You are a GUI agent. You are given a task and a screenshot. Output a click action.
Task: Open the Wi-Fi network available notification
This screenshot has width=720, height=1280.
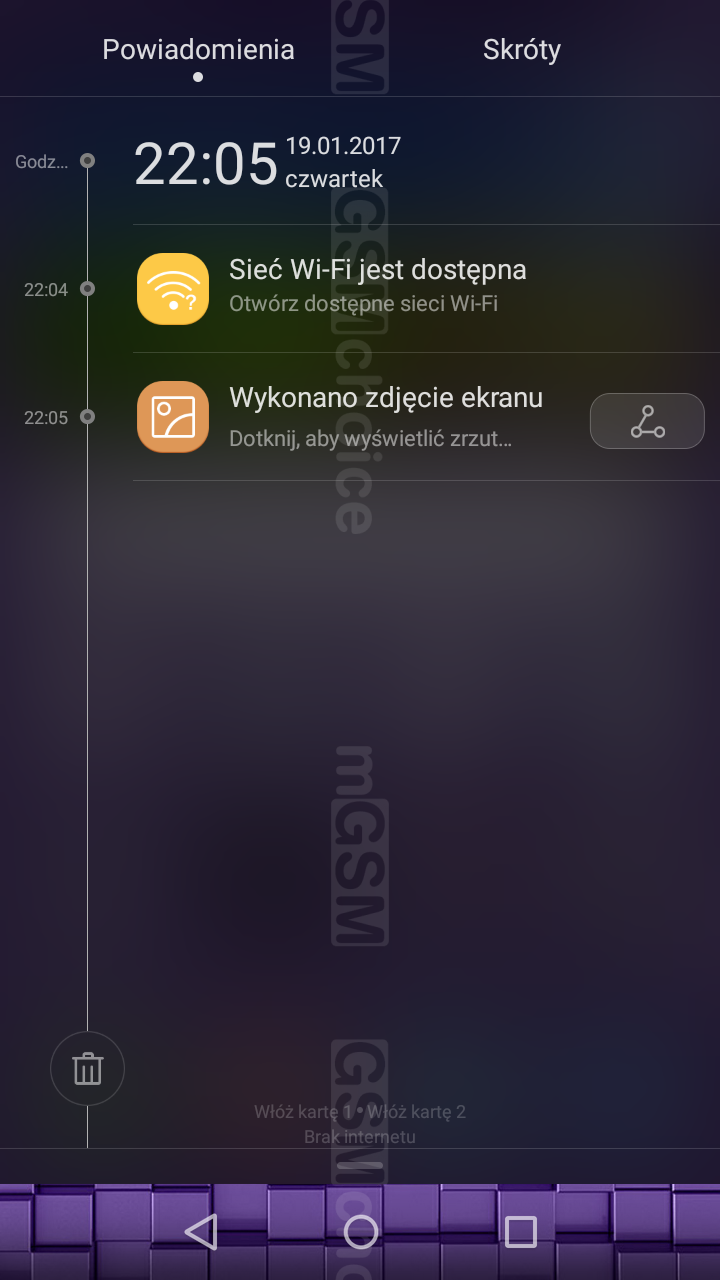click(x=377, y=288)
